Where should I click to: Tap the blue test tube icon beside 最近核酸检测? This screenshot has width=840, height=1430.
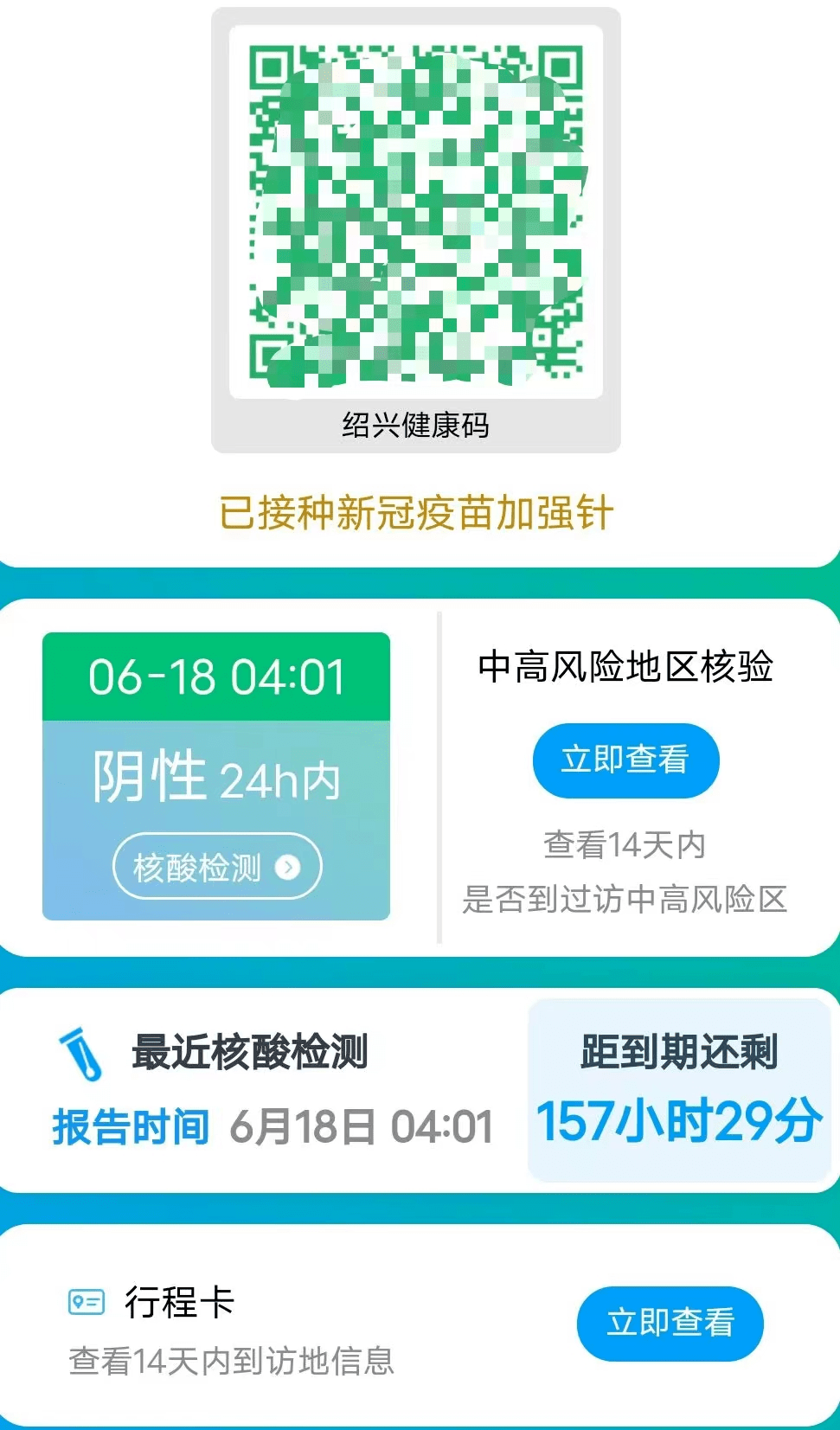[x=82, y=1054]
